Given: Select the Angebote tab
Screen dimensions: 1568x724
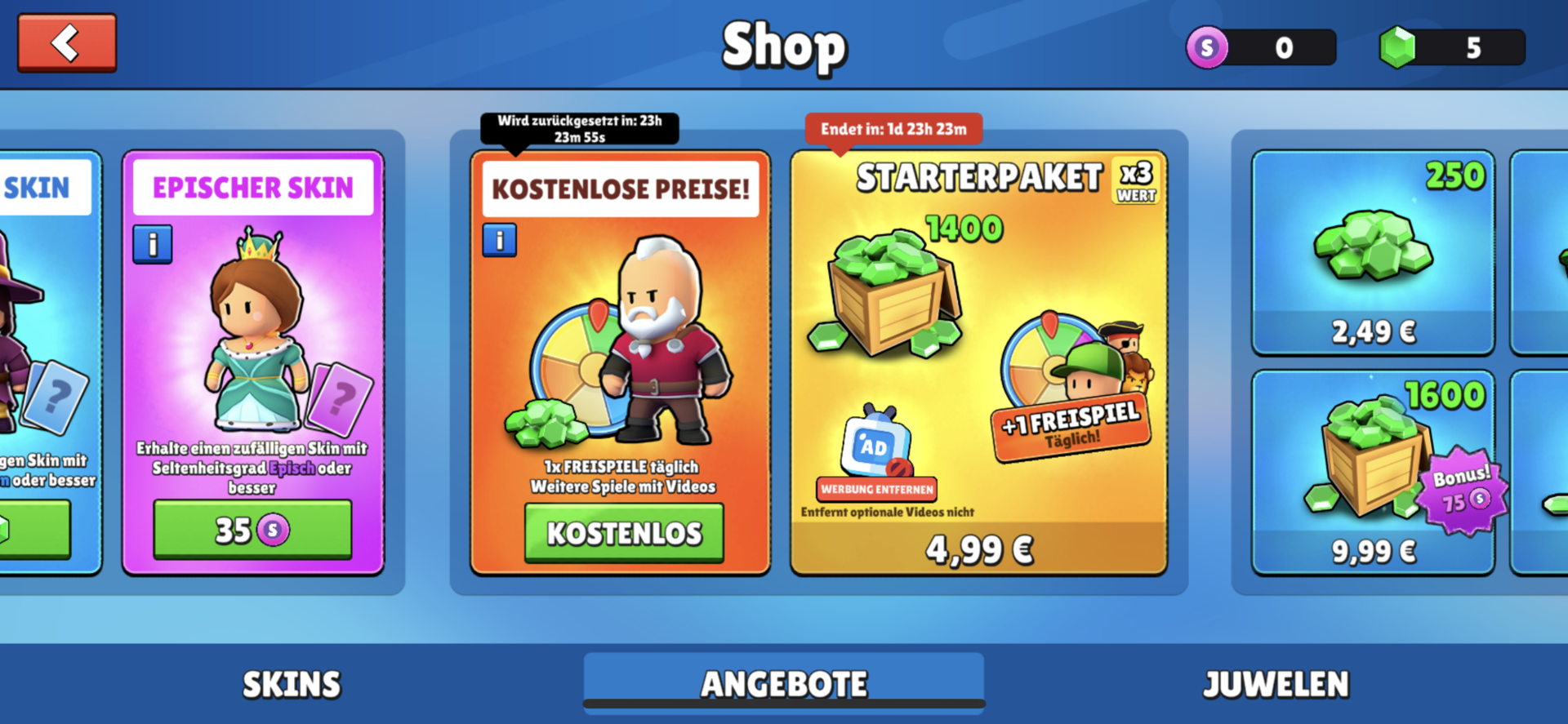Looking at the screenshot, I should [784, 684].
